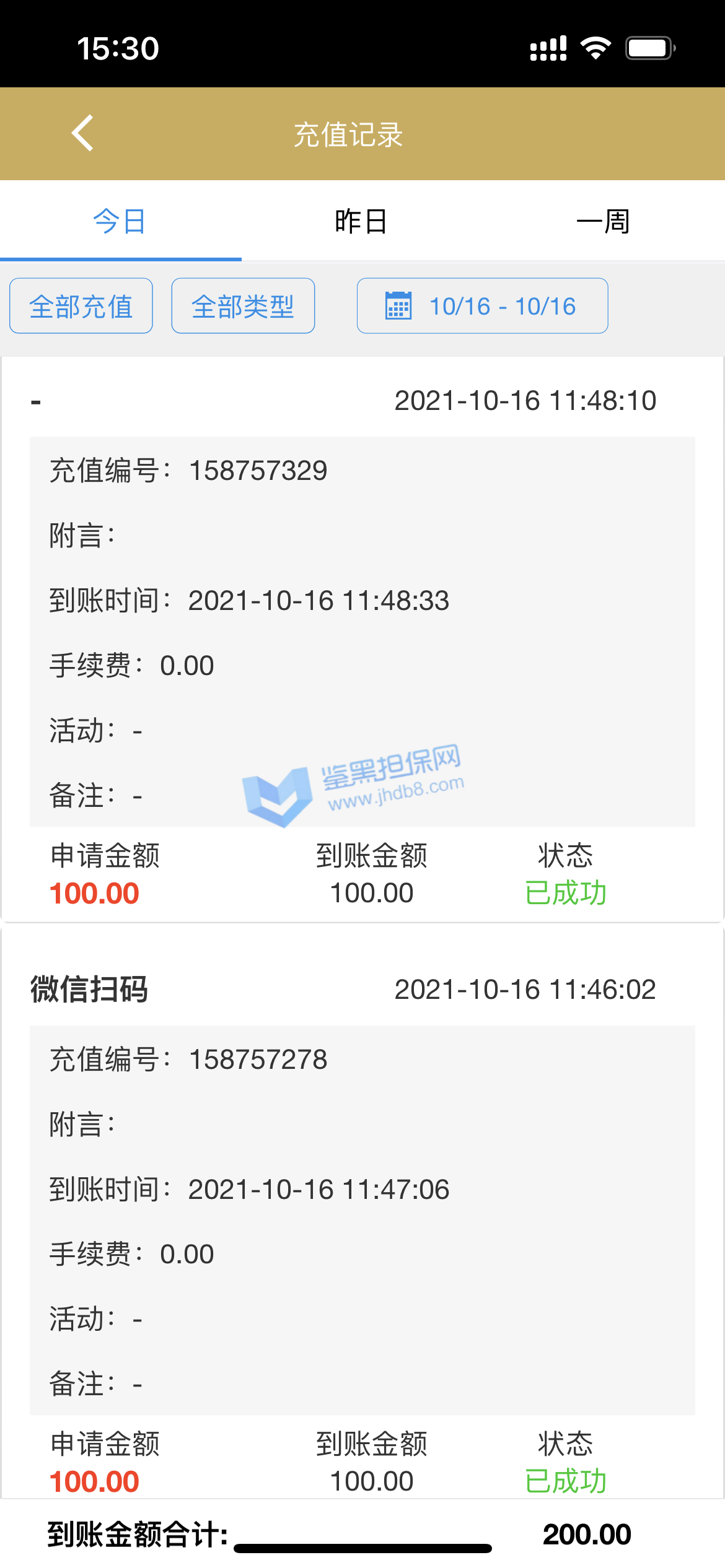
Task: Go back from 充值记录 page
Action: pos(83,133)
